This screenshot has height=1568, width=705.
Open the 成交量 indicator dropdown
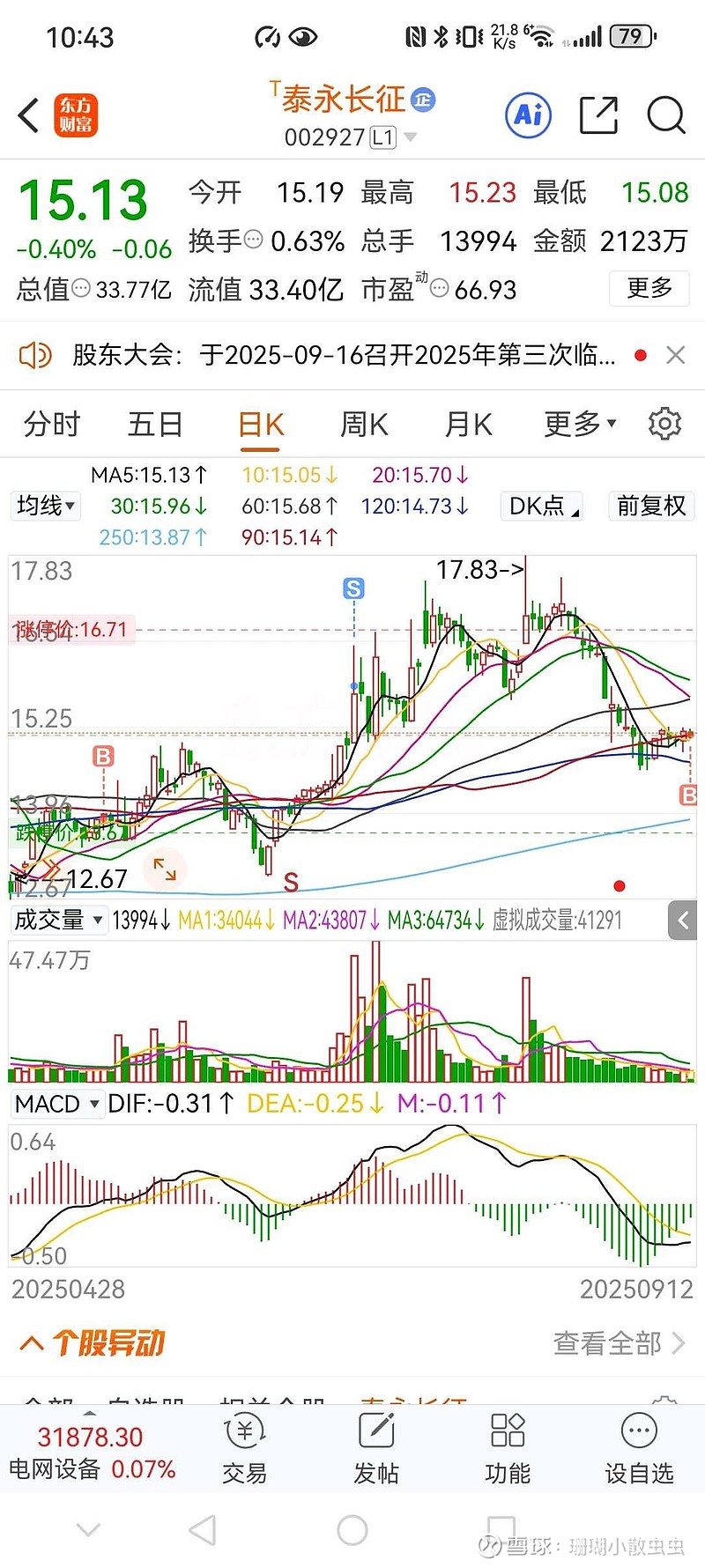[58, 921]
